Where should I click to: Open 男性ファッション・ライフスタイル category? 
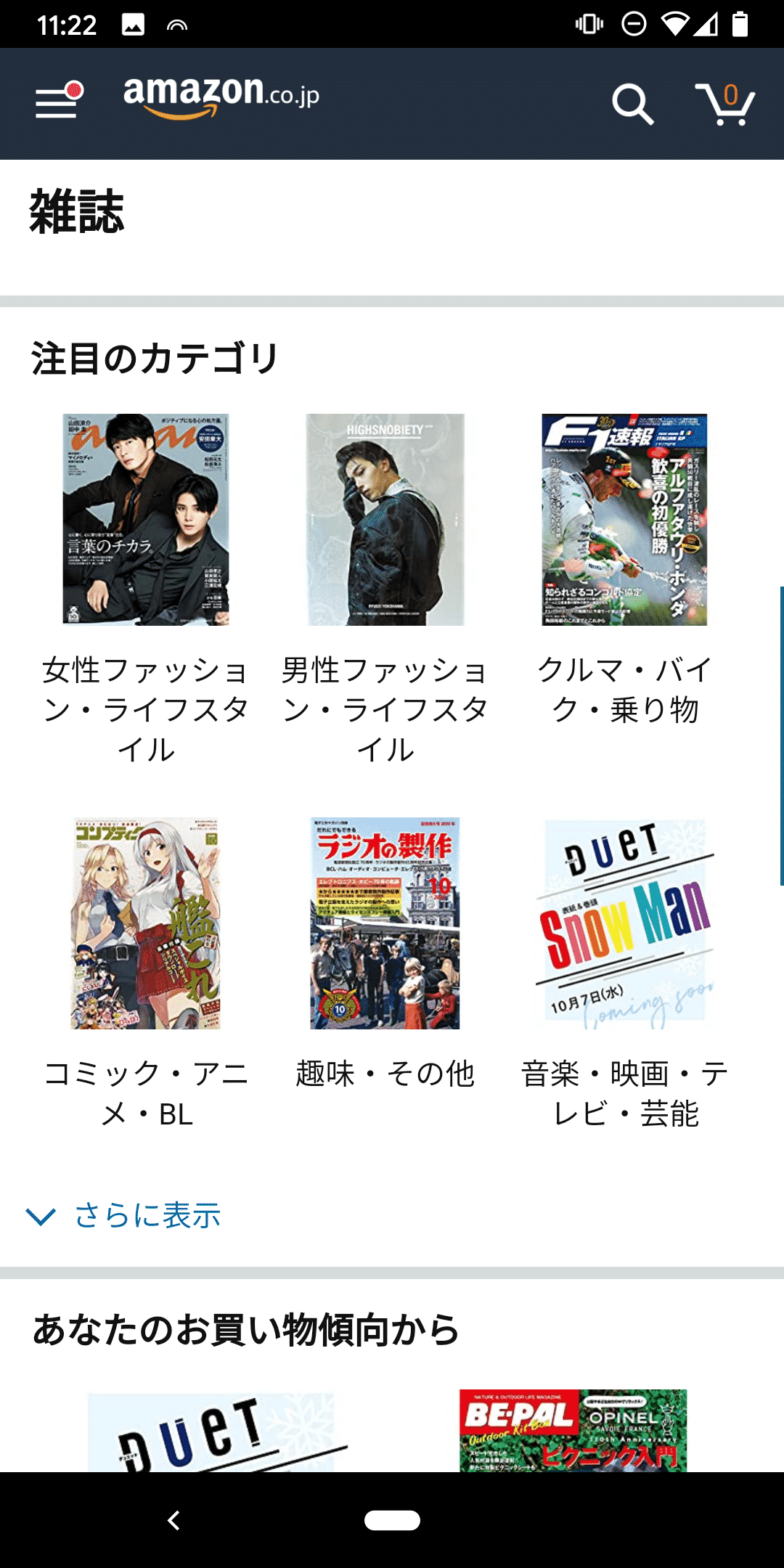click(385, 589)
